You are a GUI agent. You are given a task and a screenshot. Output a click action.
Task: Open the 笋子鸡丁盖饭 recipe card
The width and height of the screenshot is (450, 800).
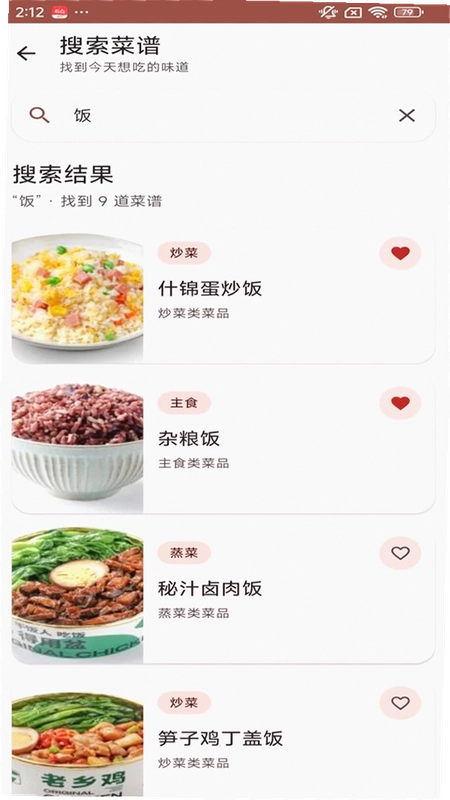pos(223,741)
